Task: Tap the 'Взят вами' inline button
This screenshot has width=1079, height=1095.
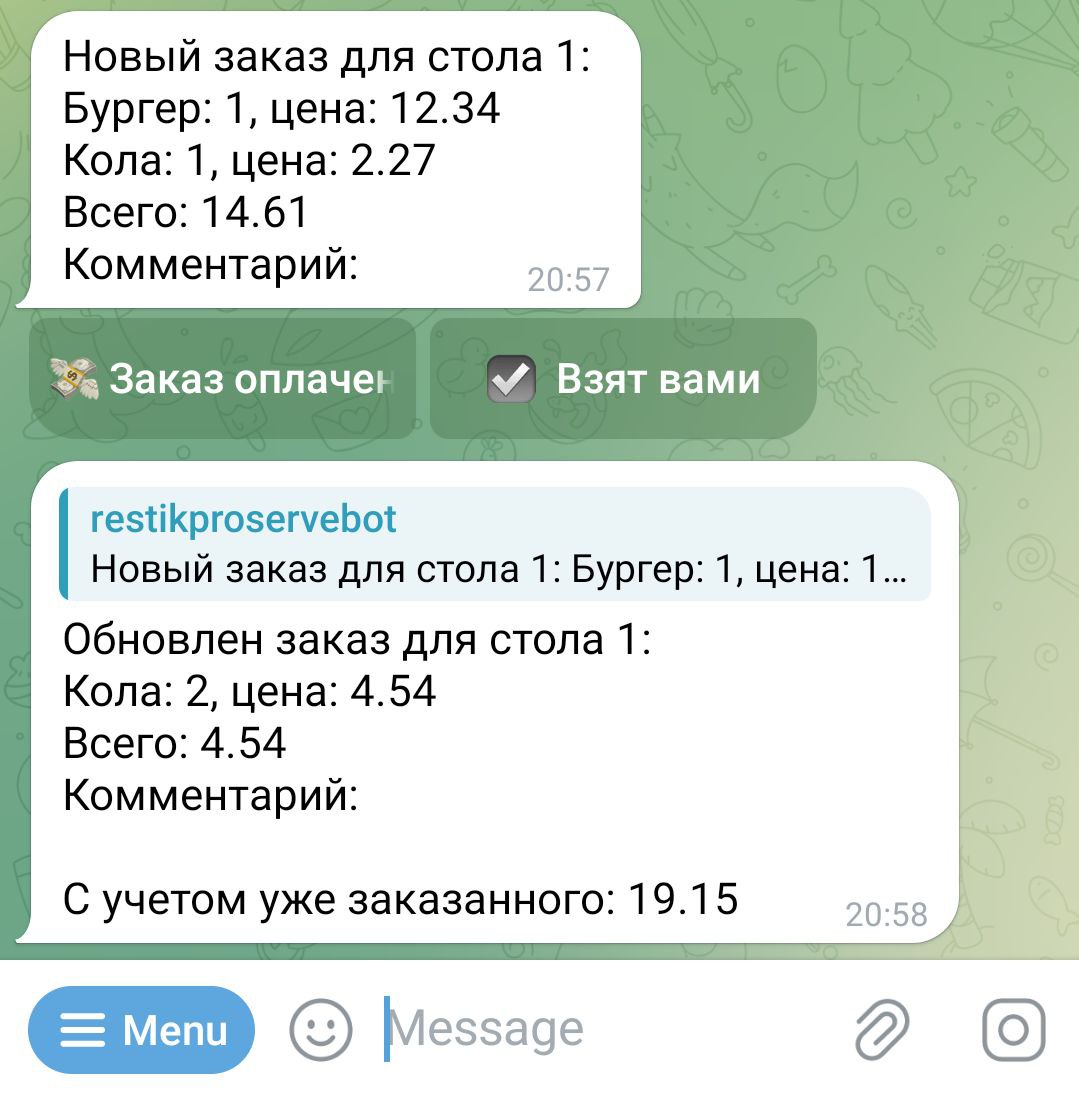Action: click(622, 379)
